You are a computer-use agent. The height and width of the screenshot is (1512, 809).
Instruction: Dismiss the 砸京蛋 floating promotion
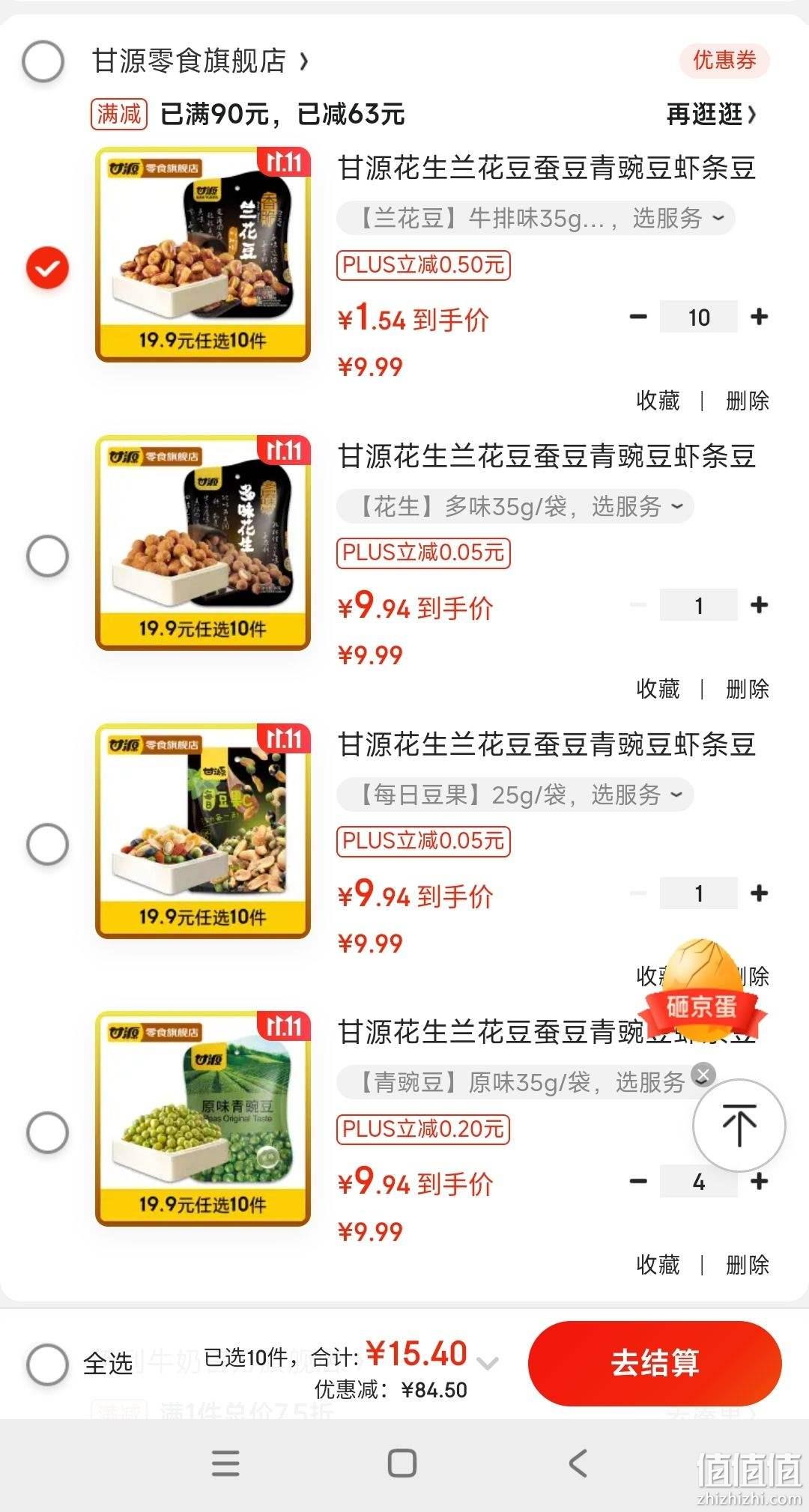703,1075
